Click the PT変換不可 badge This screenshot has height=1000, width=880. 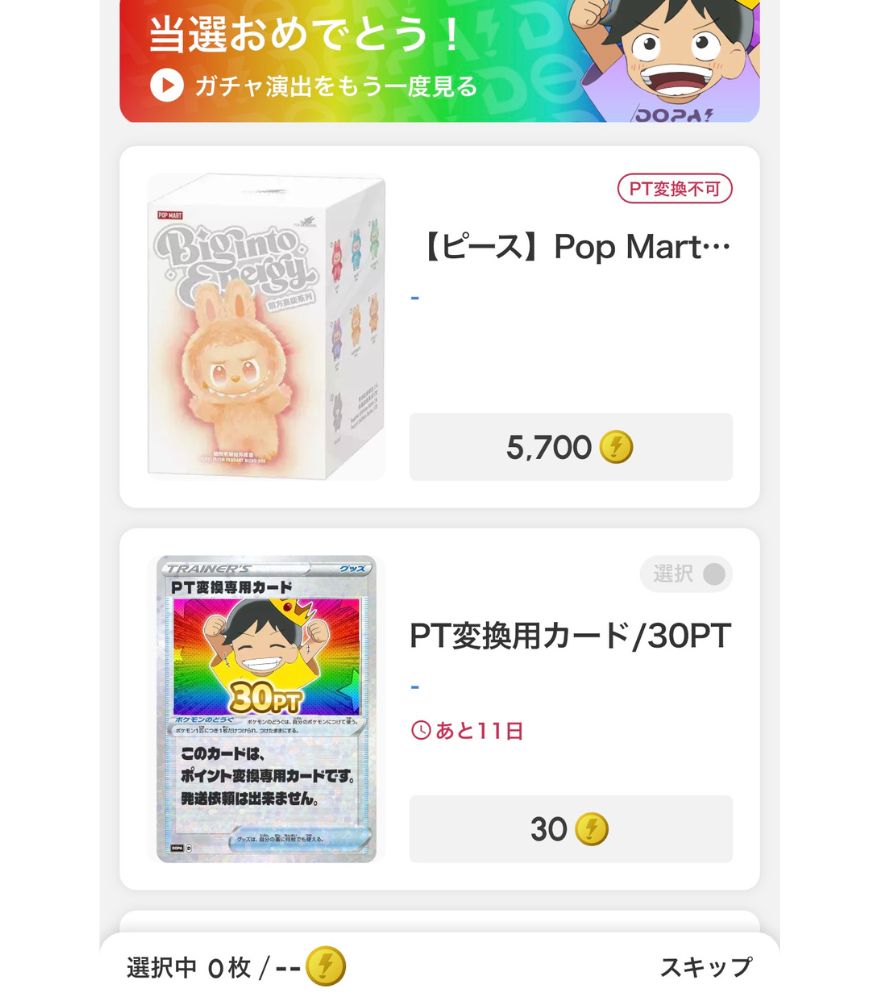pos(673,186)
